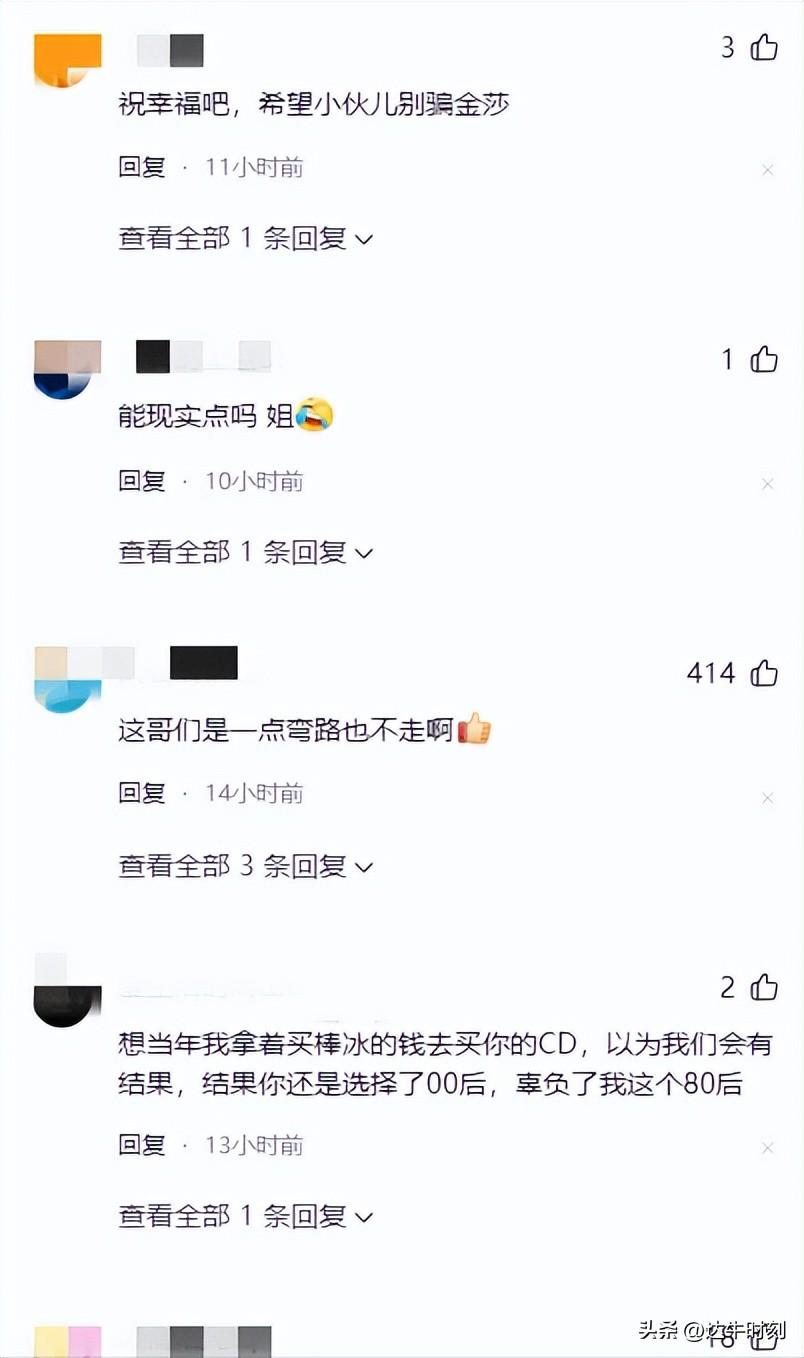Expand replies under the '80后' comment
The width and height of the screenshot is (804, 1358).
[245, 1216]
